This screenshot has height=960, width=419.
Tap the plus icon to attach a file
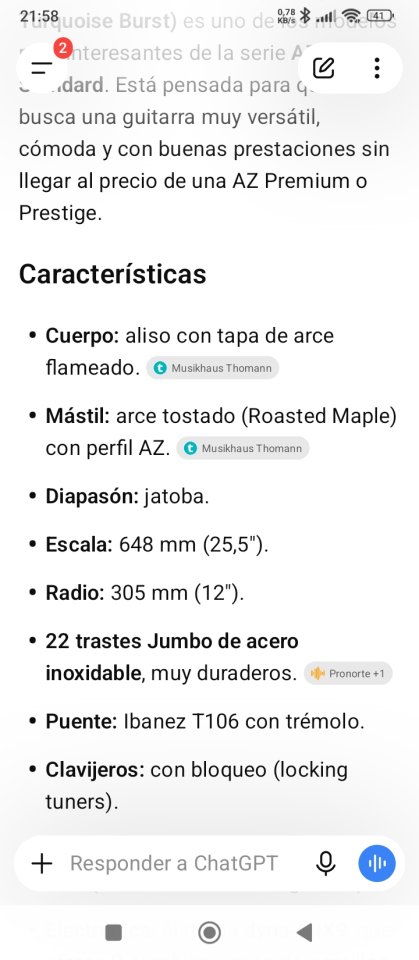[x=42, y=864]
